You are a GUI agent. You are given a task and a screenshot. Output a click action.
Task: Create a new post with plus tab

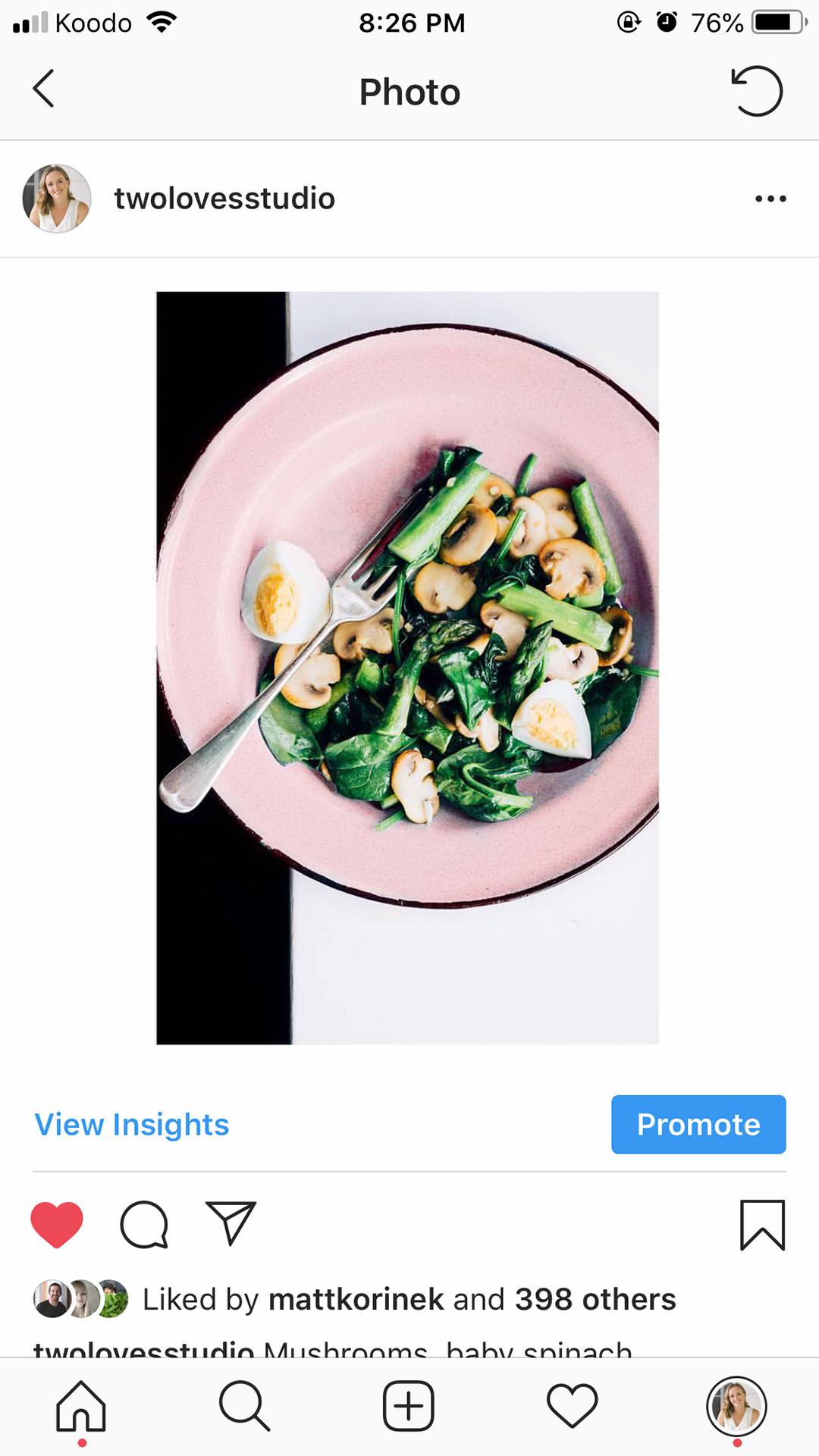click(x=409, y=1406)
